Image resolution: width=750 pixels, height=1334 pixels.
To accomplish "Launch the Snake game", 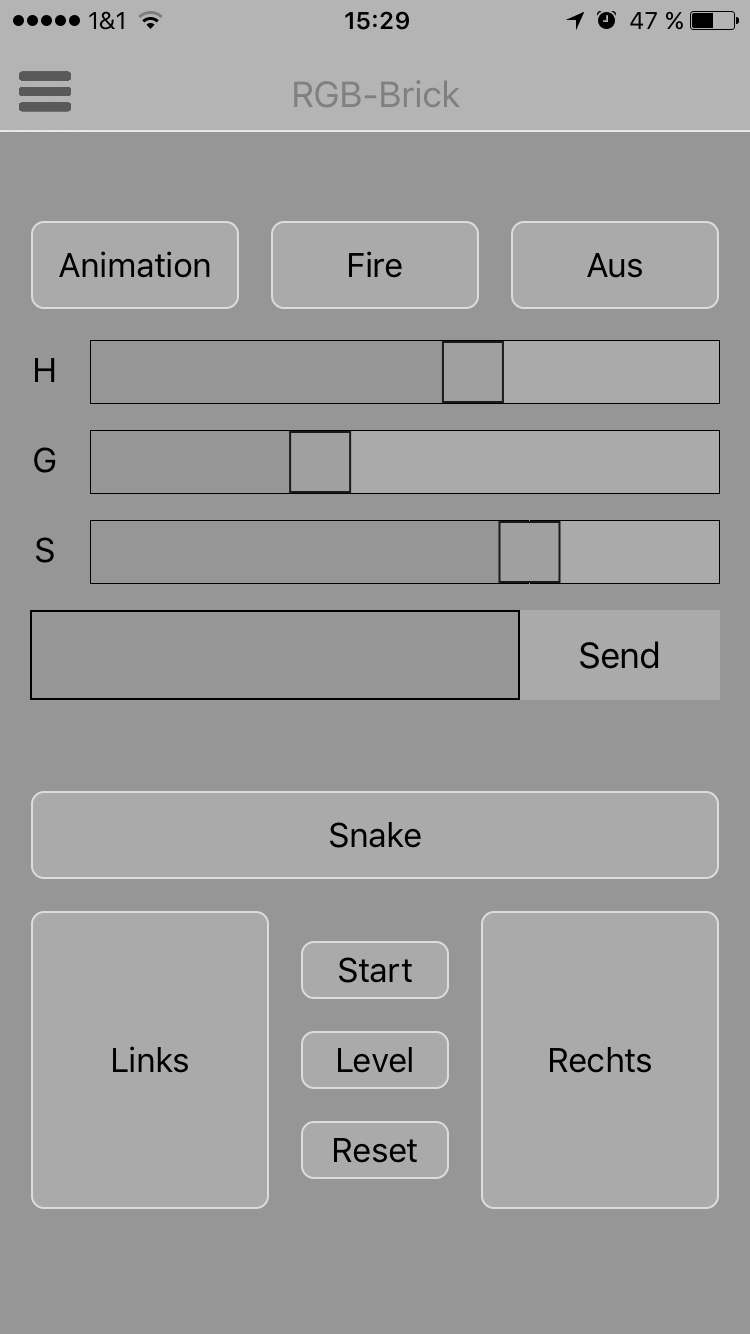I will pos(375,835).
